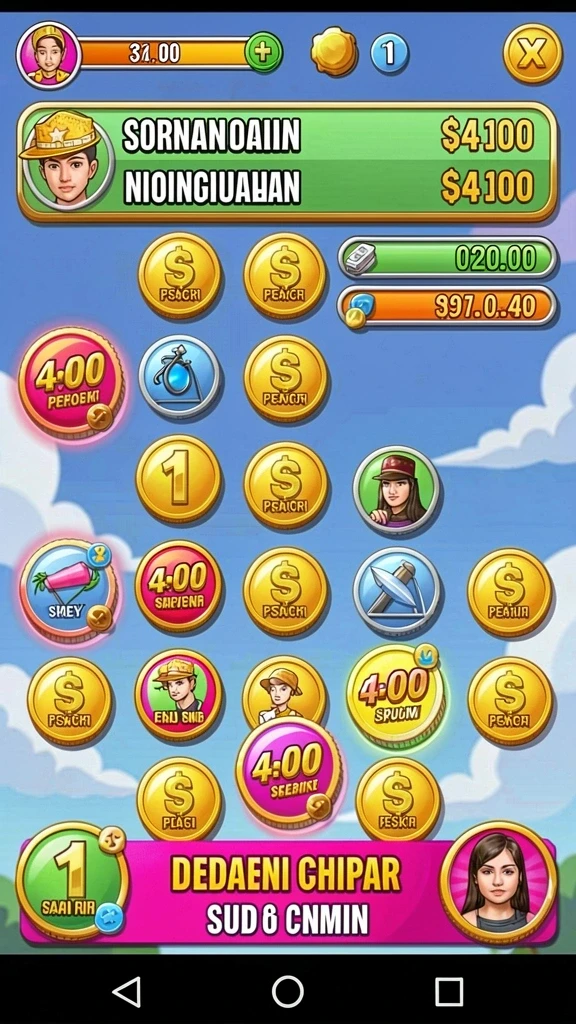Go back with the system back button
The image size is (576, 1024).
pos(127,991)
